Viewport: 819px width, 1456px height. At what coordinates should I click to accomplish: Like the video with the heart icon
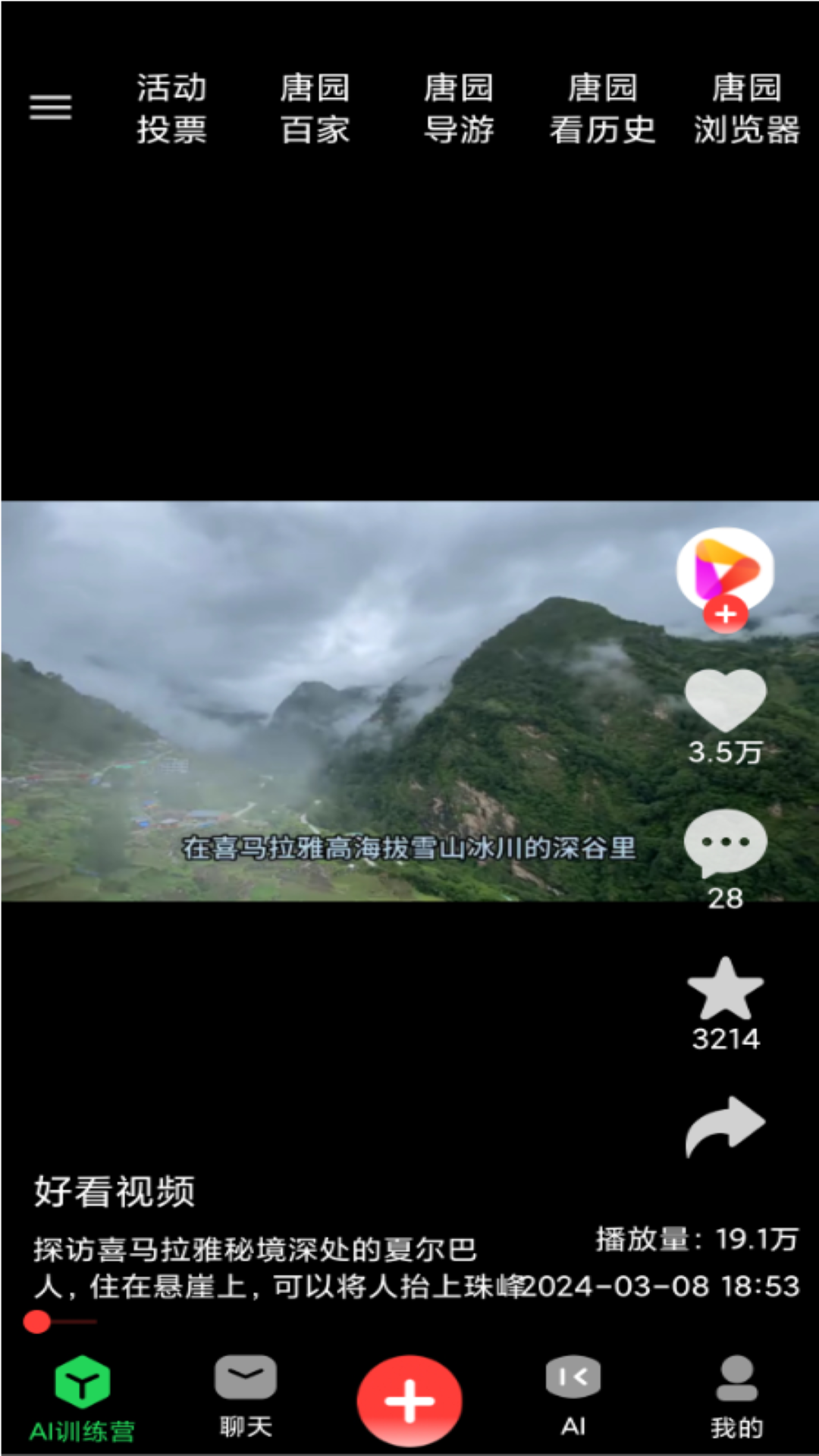[x=725, y=701]
